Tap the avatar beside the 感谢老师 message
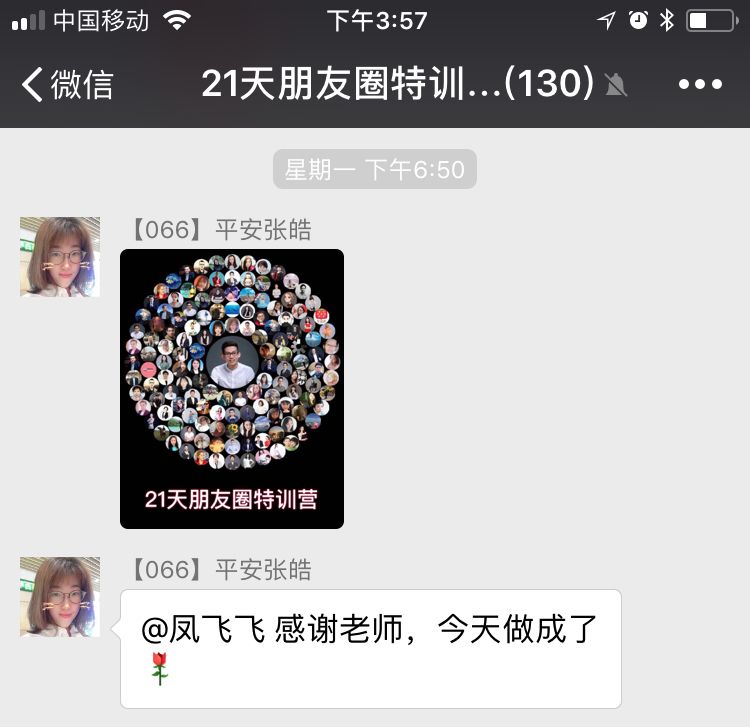The height and width of the screenshot is (727, 750). click(x=60, y=597)
